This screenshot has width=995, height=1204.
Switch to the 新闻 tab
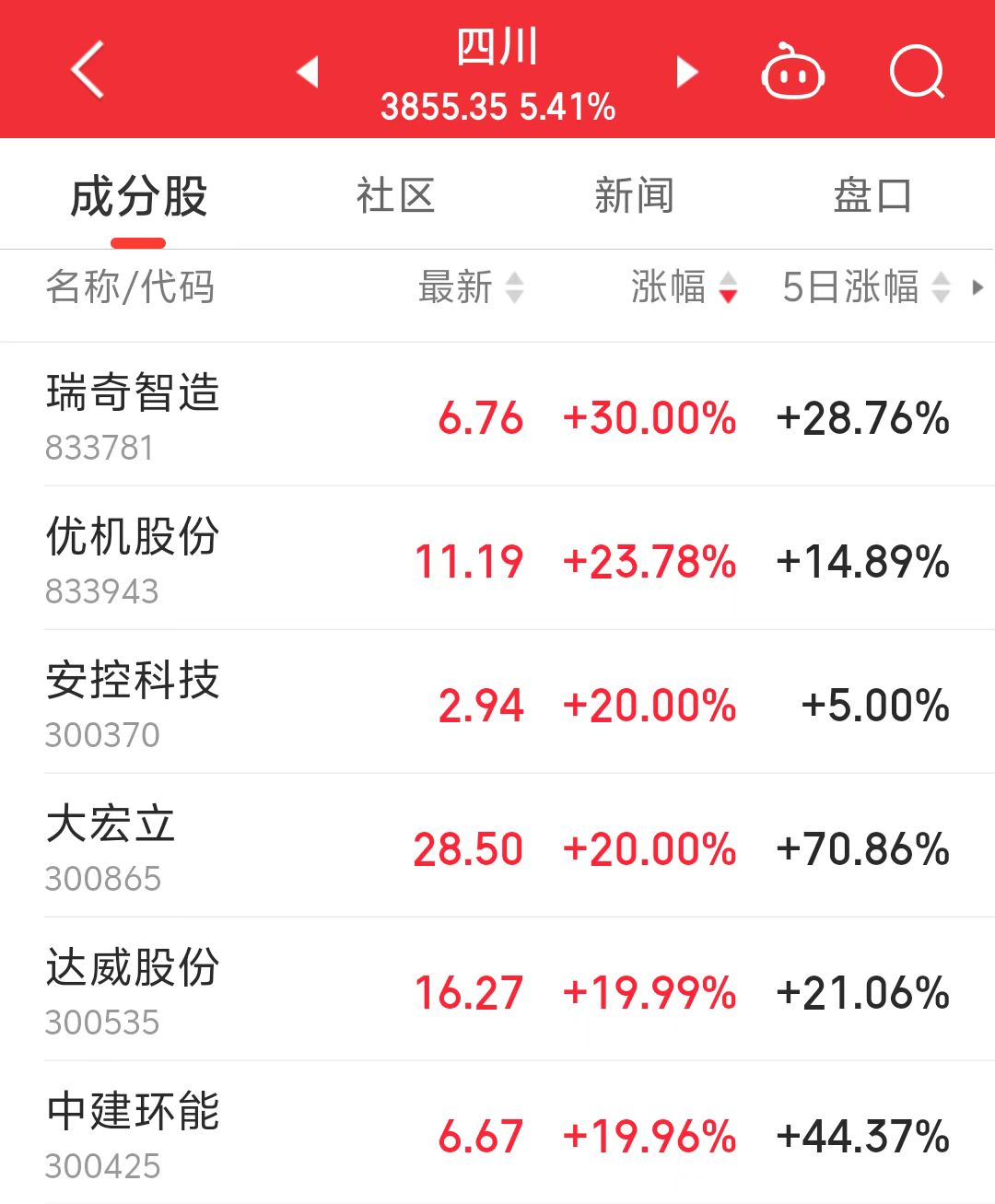point(634,196)
